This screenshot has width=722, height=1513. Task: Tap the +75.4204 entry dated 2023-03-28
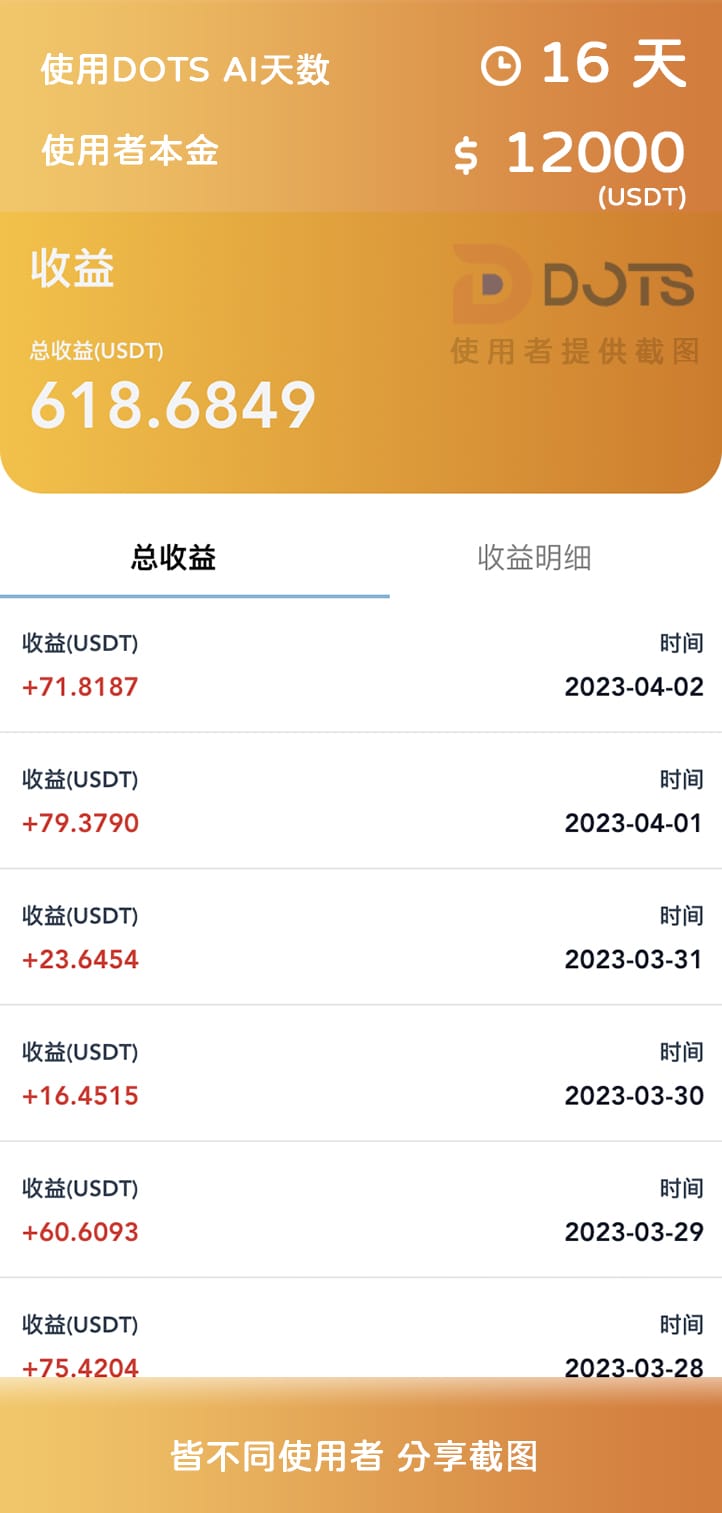click(79, 1368)
